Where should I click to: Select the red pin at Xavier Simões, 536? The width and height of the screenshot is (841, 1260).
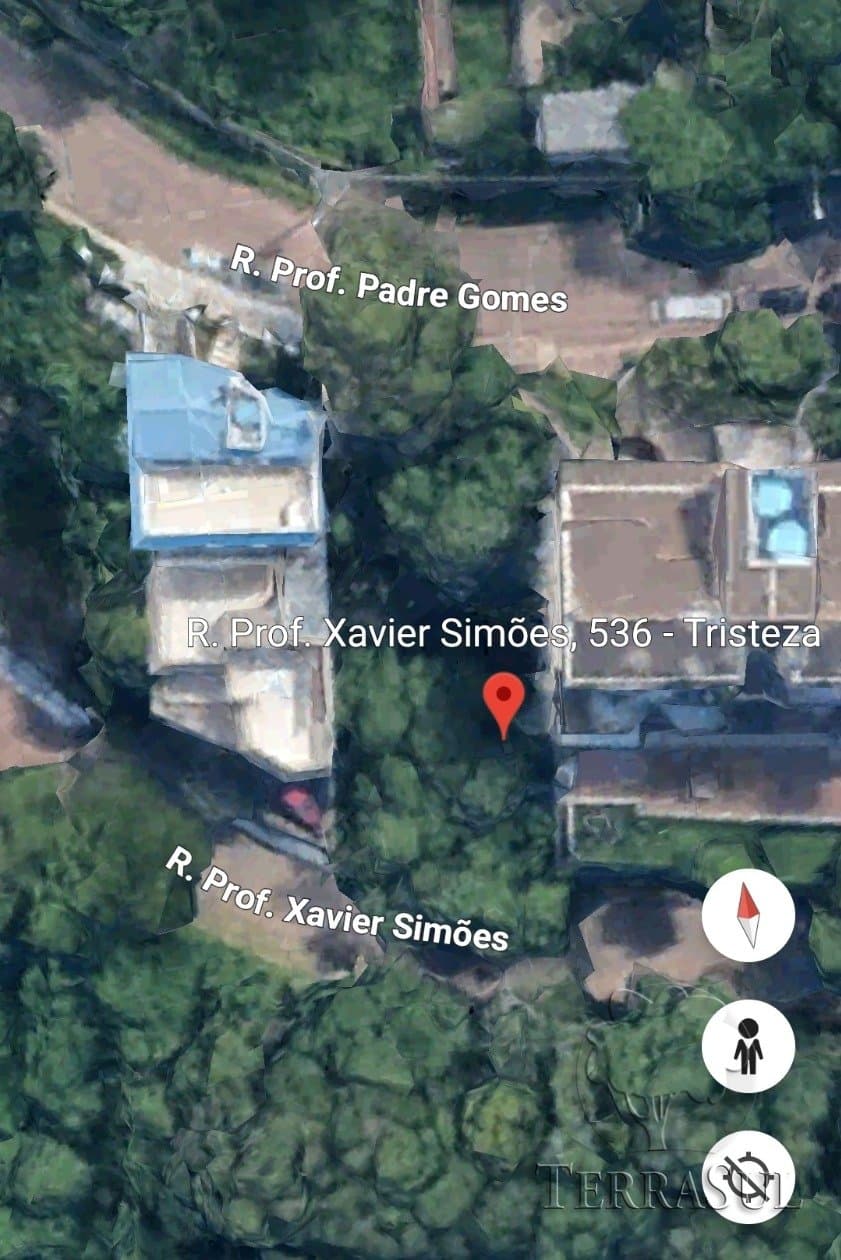(x=503, y=700)
